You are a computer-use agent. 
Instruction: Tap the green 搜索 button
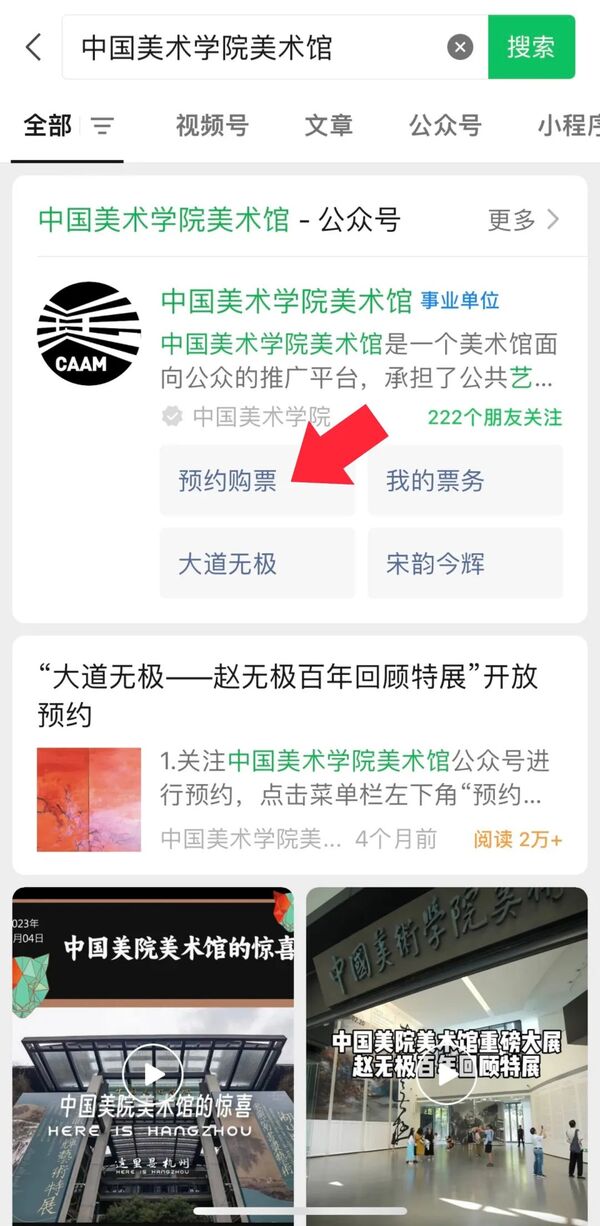tap(531, 47)
